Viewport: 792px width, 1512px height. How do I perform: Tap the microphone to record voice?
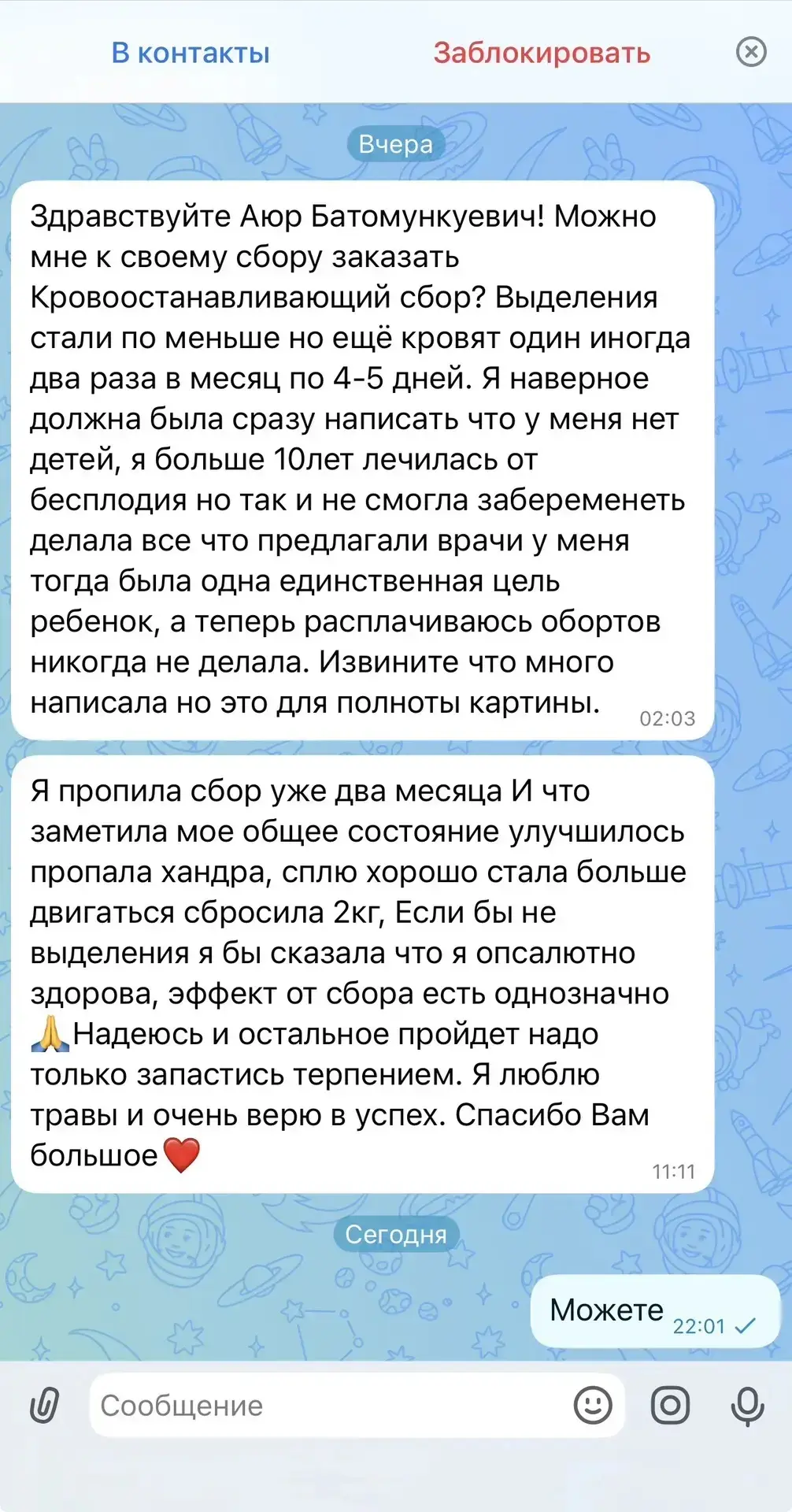[747, 1406]
